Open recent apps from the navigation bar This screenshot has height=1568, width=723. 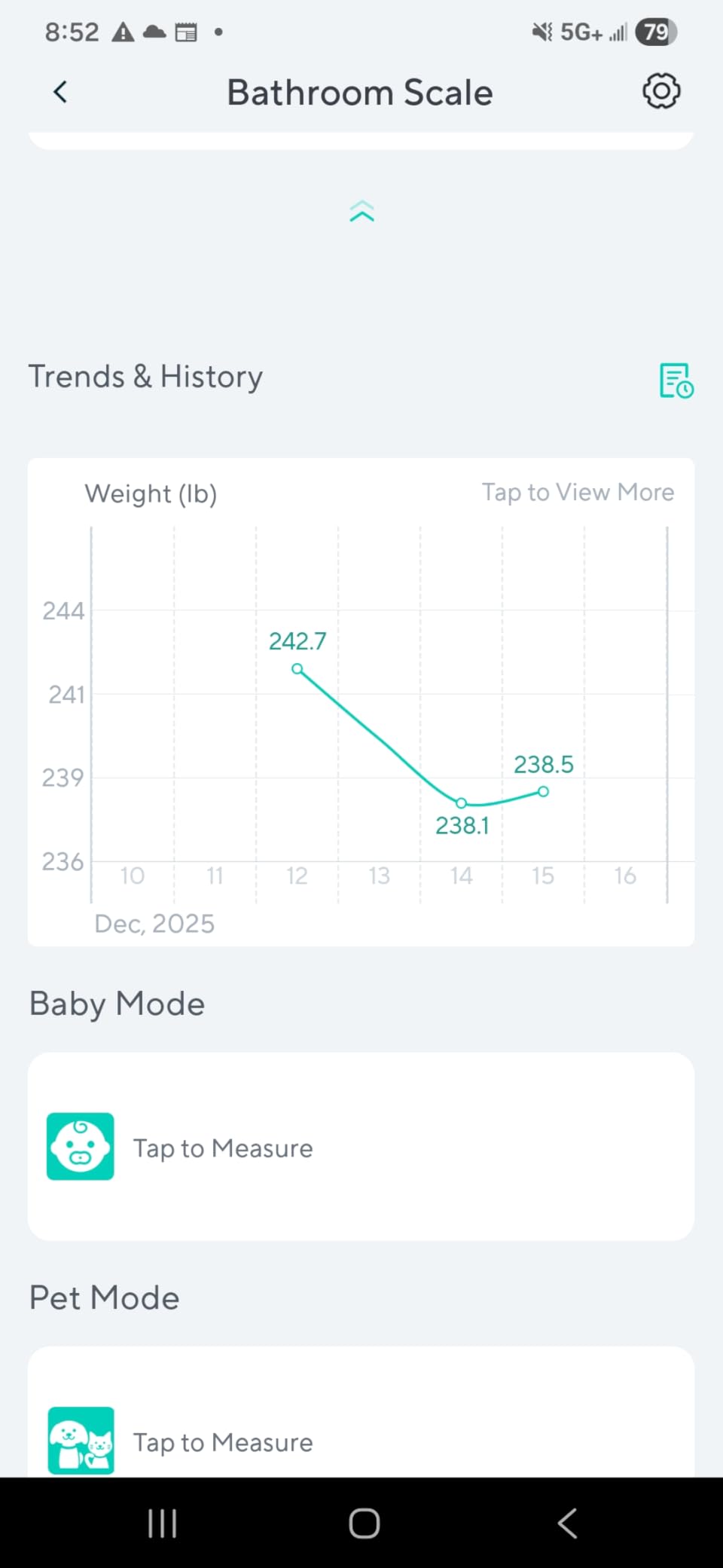pyautogui.click(x=163, y=1523)
